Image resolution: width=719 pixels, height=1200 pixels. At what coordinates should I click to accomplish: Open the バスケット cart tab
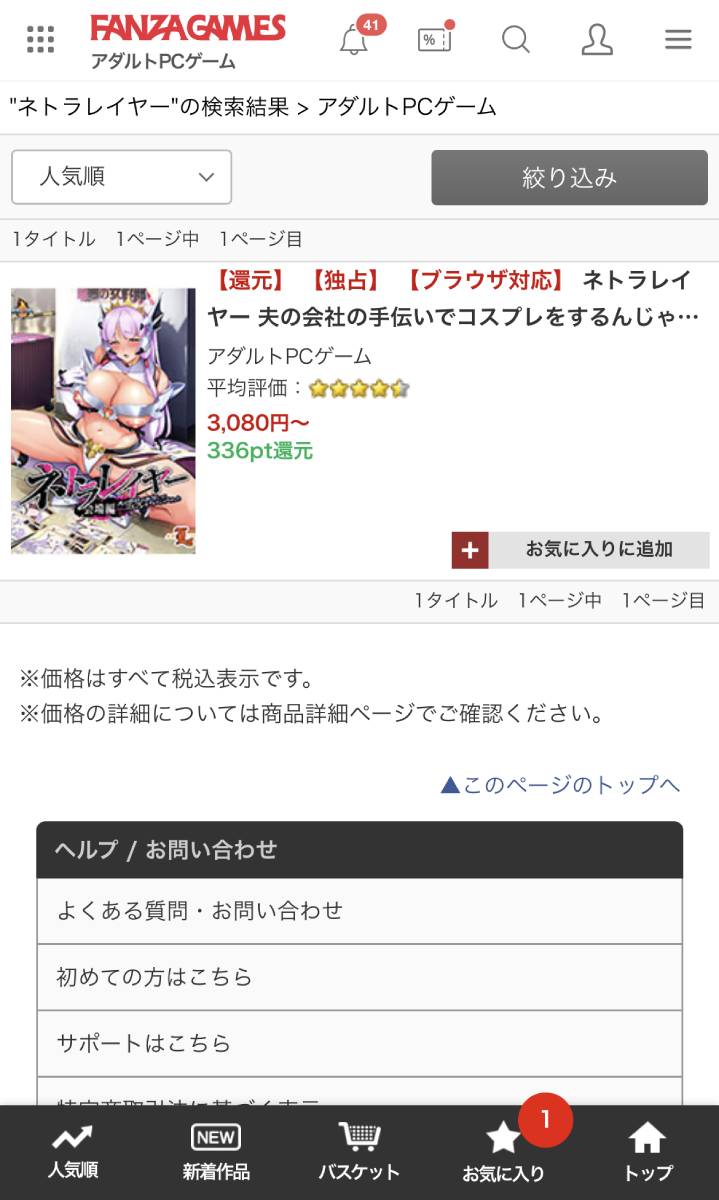click(359, 1152)
